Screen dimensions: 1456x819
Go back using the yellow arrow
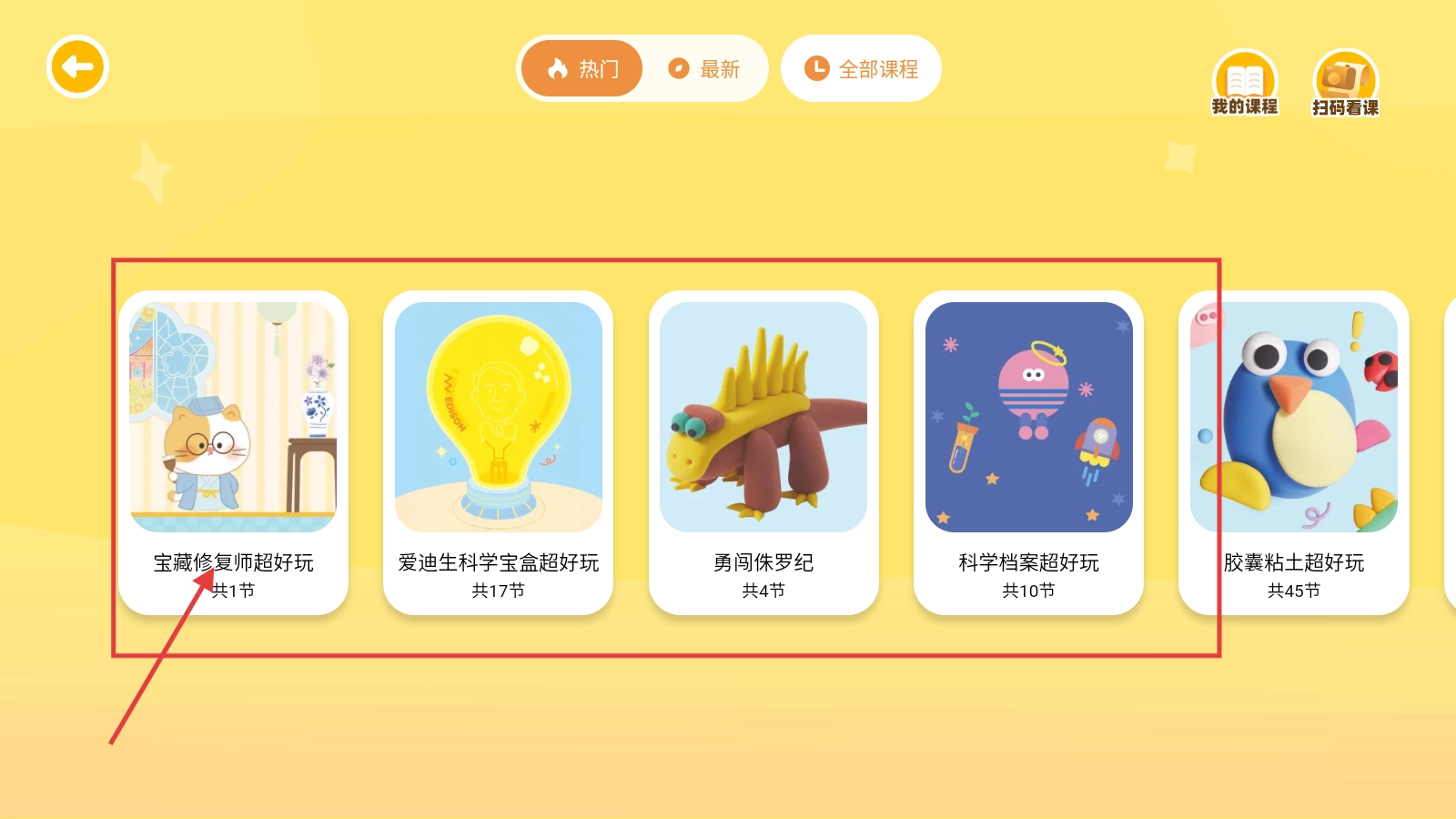tap(77, 66)
